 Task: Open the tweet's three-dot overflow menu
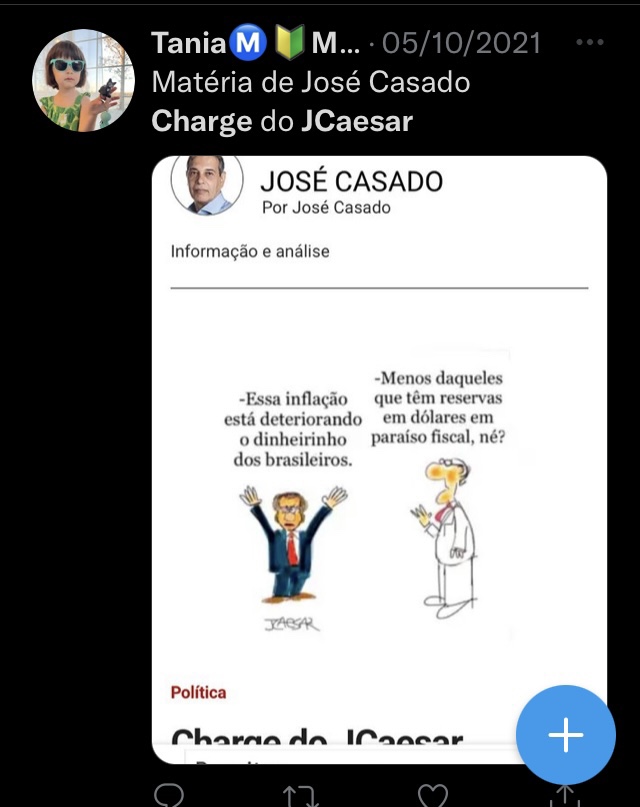pos(591,44)
